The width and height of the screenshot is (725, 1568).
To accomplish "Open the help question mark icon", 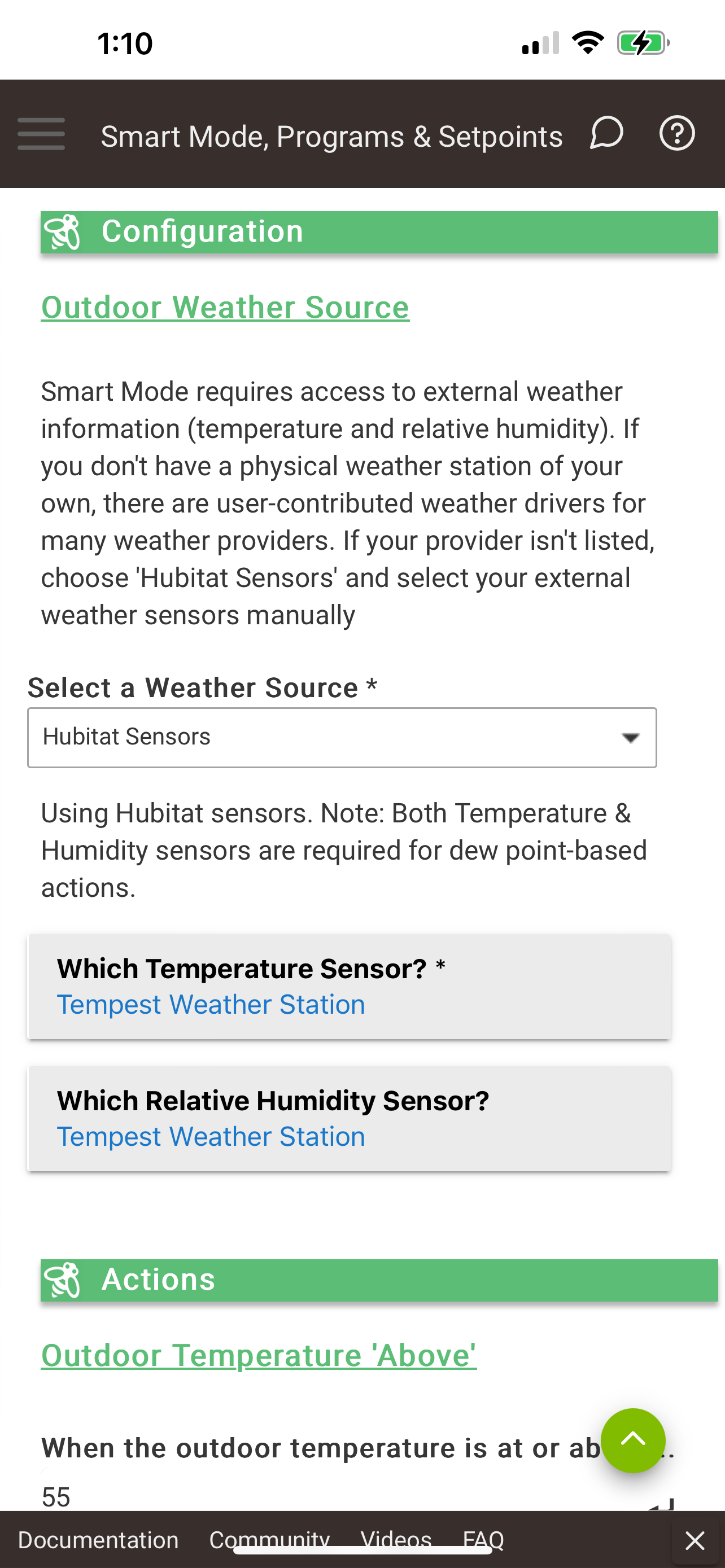I will [x=677, y=133].
